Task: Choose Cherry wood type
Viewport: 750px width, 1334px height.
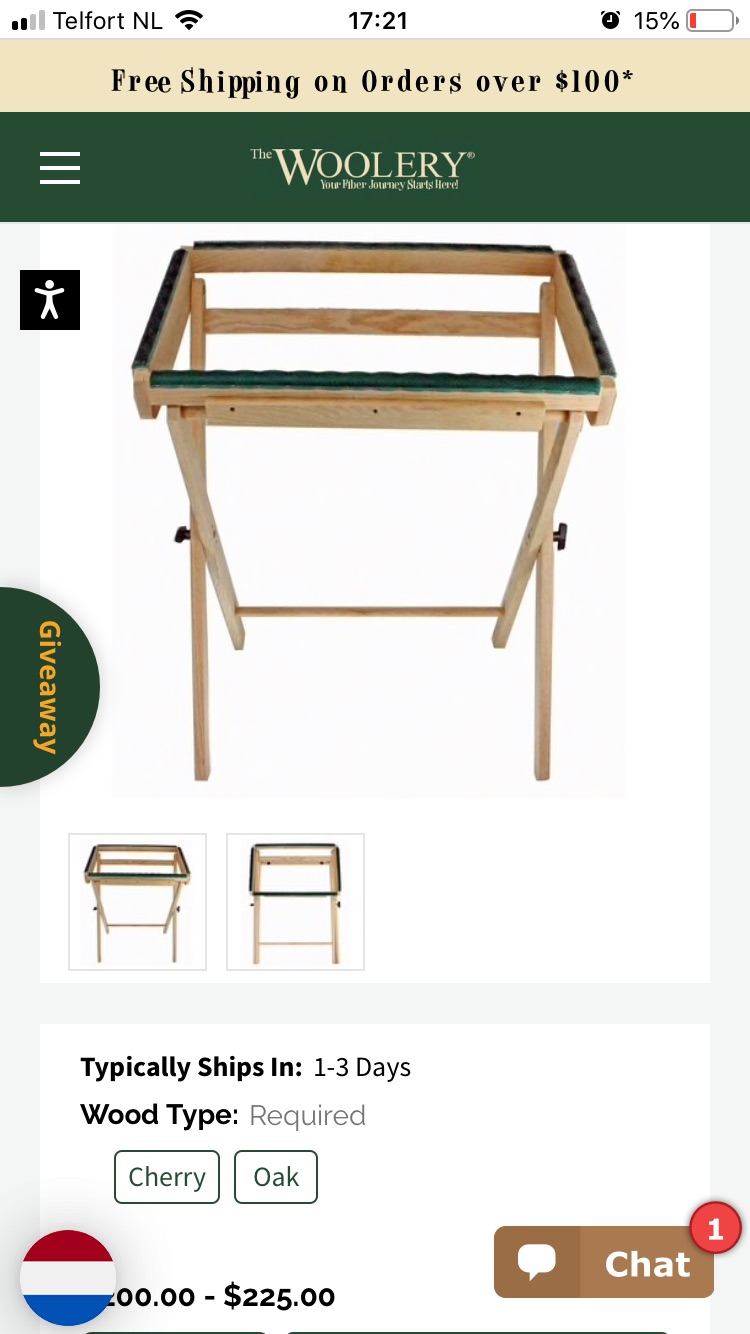Action: pos(167,1177)
